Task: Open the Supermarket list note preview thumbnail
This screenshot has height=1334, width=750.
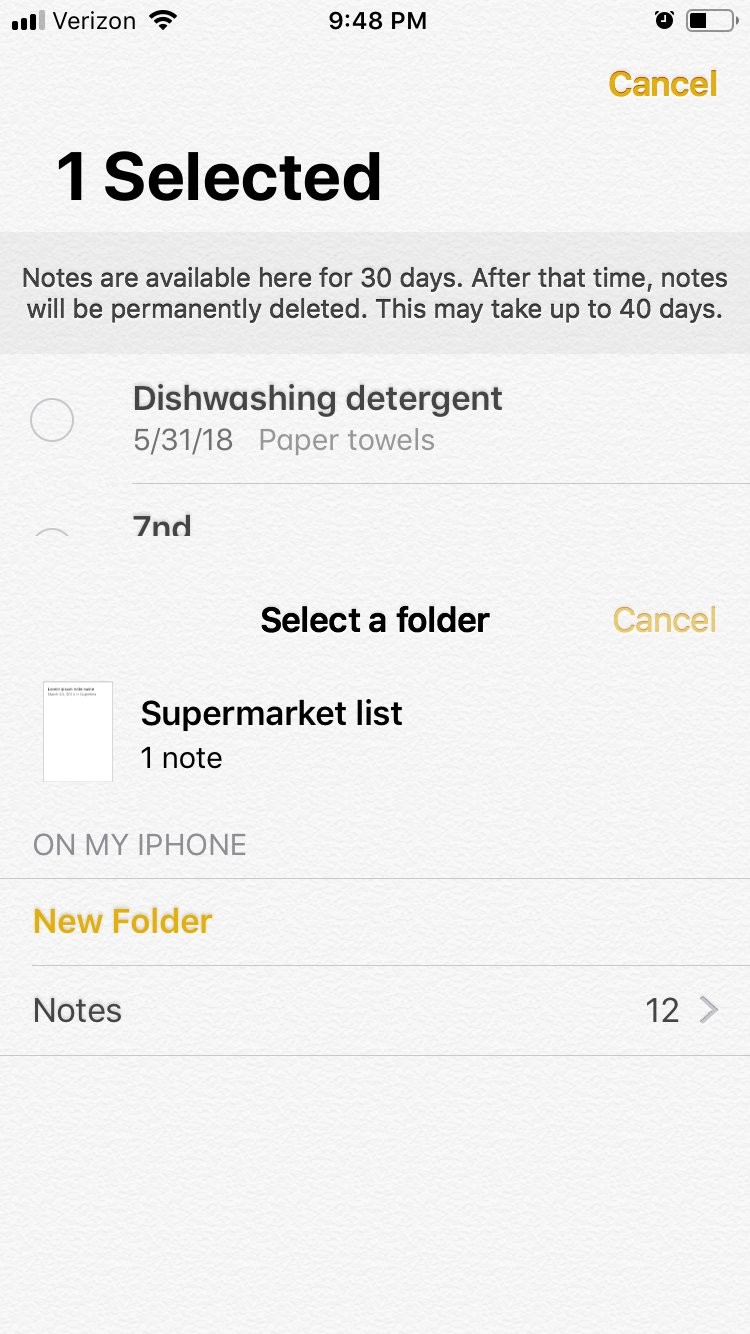Action: pyautogui.click(x=77, y=731)
